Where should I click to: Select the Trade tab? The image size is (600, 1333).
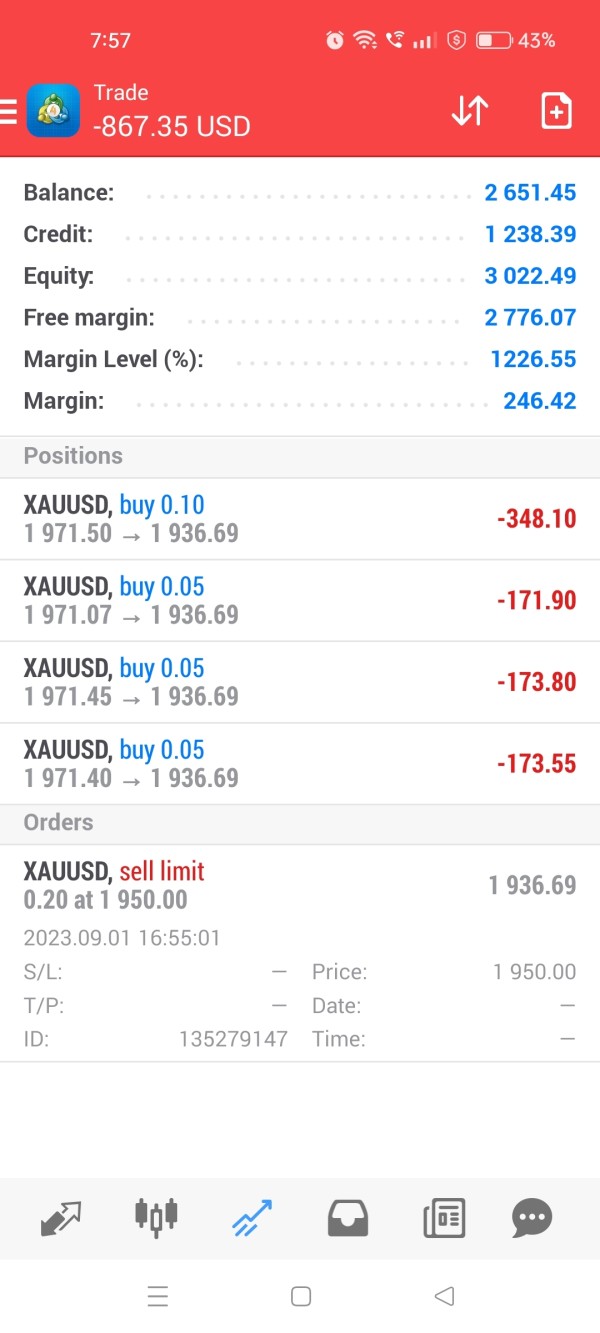point(252,1218)
